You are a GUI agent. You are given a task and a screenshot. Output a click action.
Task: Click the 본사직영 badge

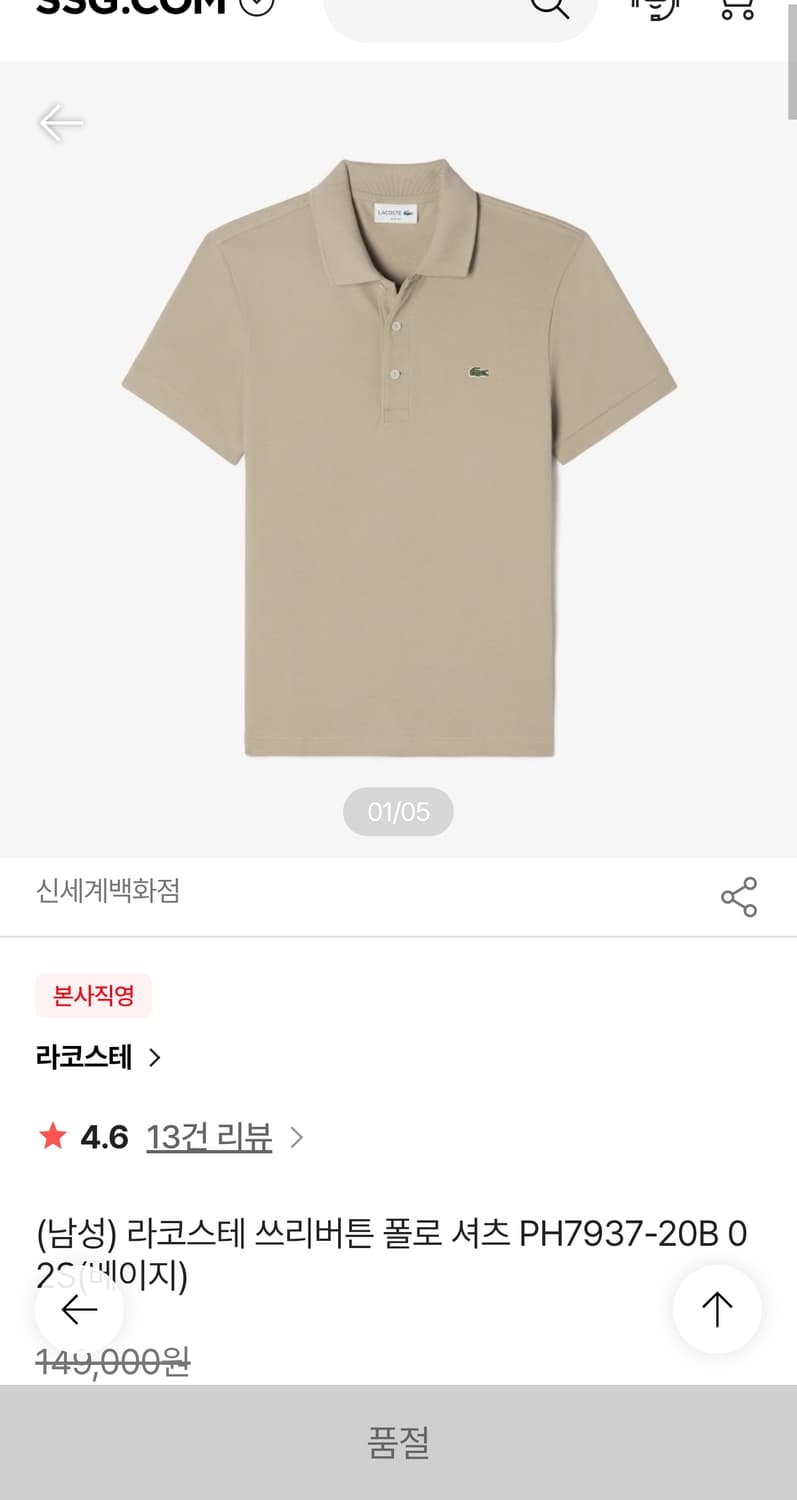tap(94, 995)
